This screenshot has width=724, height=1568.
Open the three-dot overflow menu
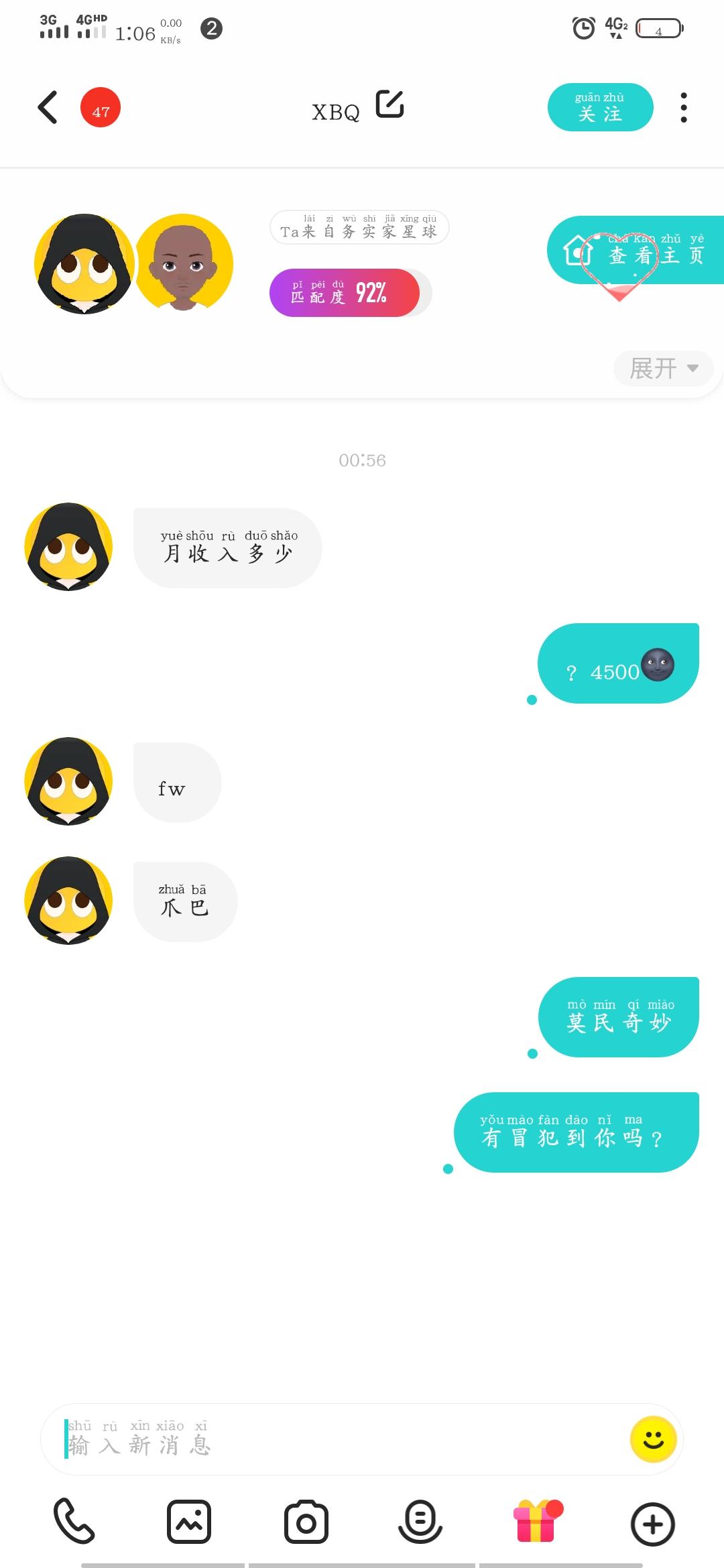(x=683, y=107)
